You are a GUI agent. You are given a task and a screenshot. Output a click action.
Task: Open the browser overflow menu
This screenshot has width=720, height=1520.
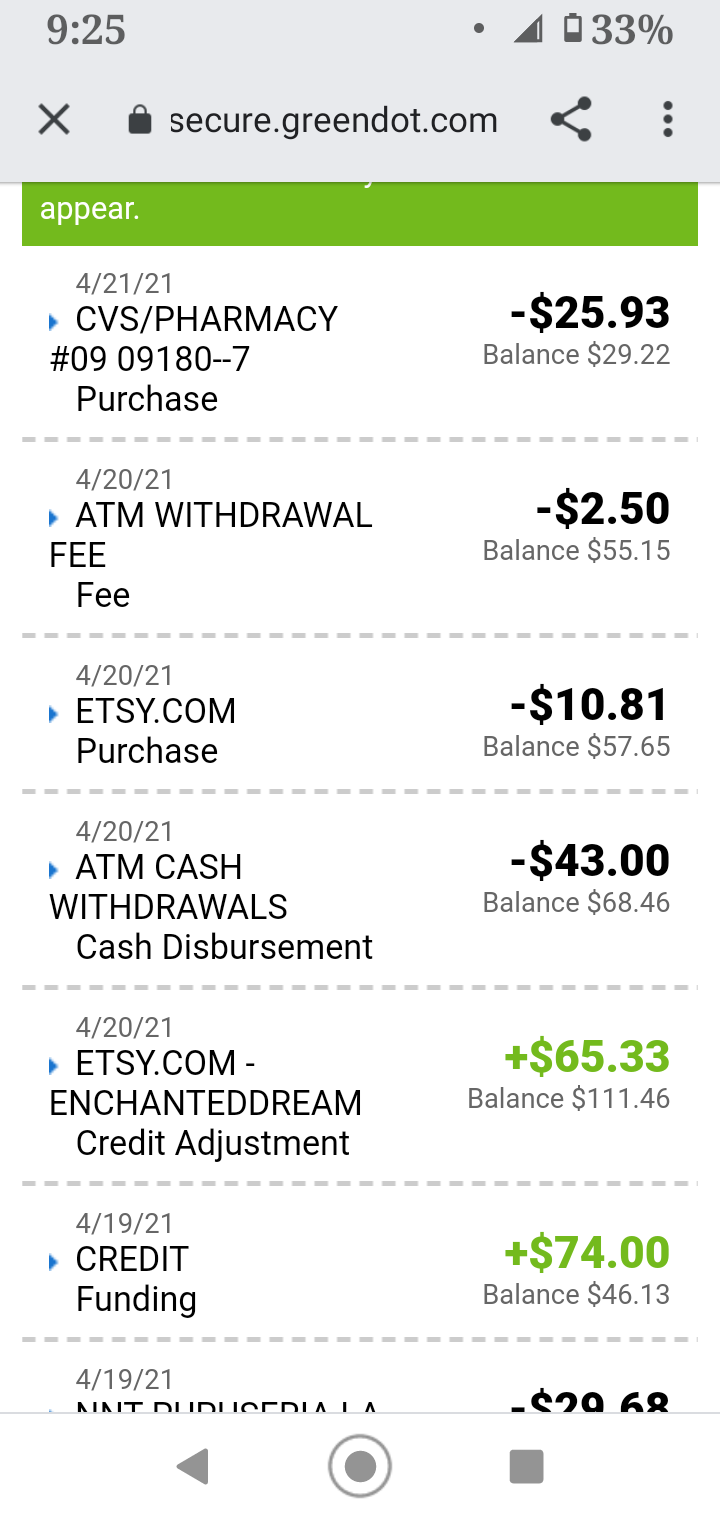click(667, 121)
